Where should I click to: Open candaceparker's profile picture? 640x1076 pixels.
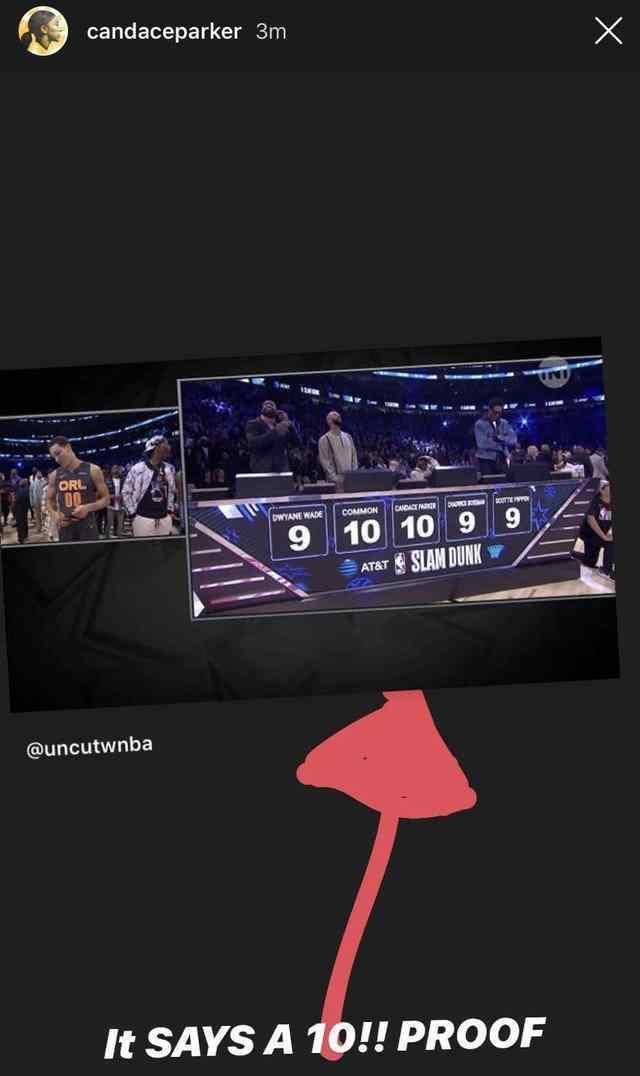coord(43,31)
